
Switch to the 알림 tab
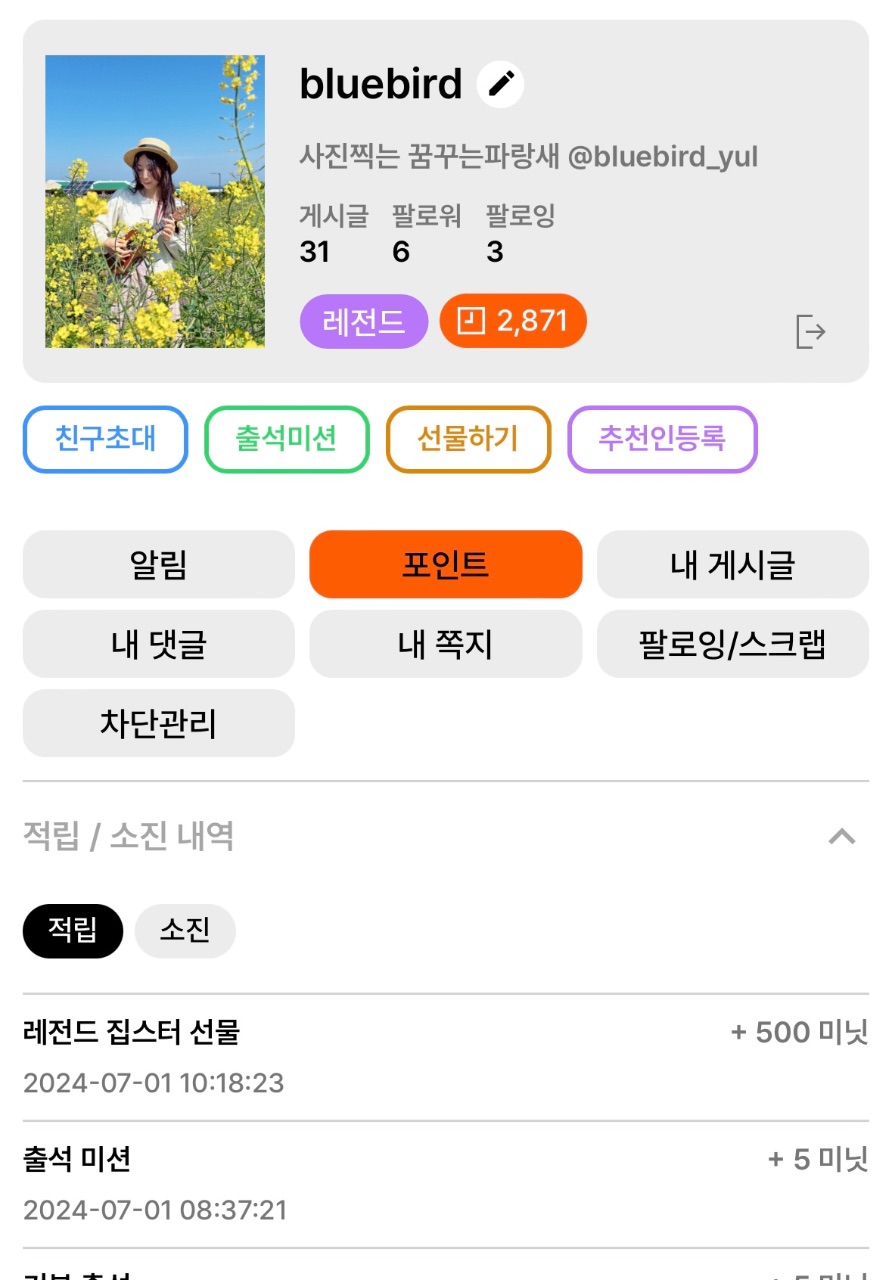pos(159,564)
